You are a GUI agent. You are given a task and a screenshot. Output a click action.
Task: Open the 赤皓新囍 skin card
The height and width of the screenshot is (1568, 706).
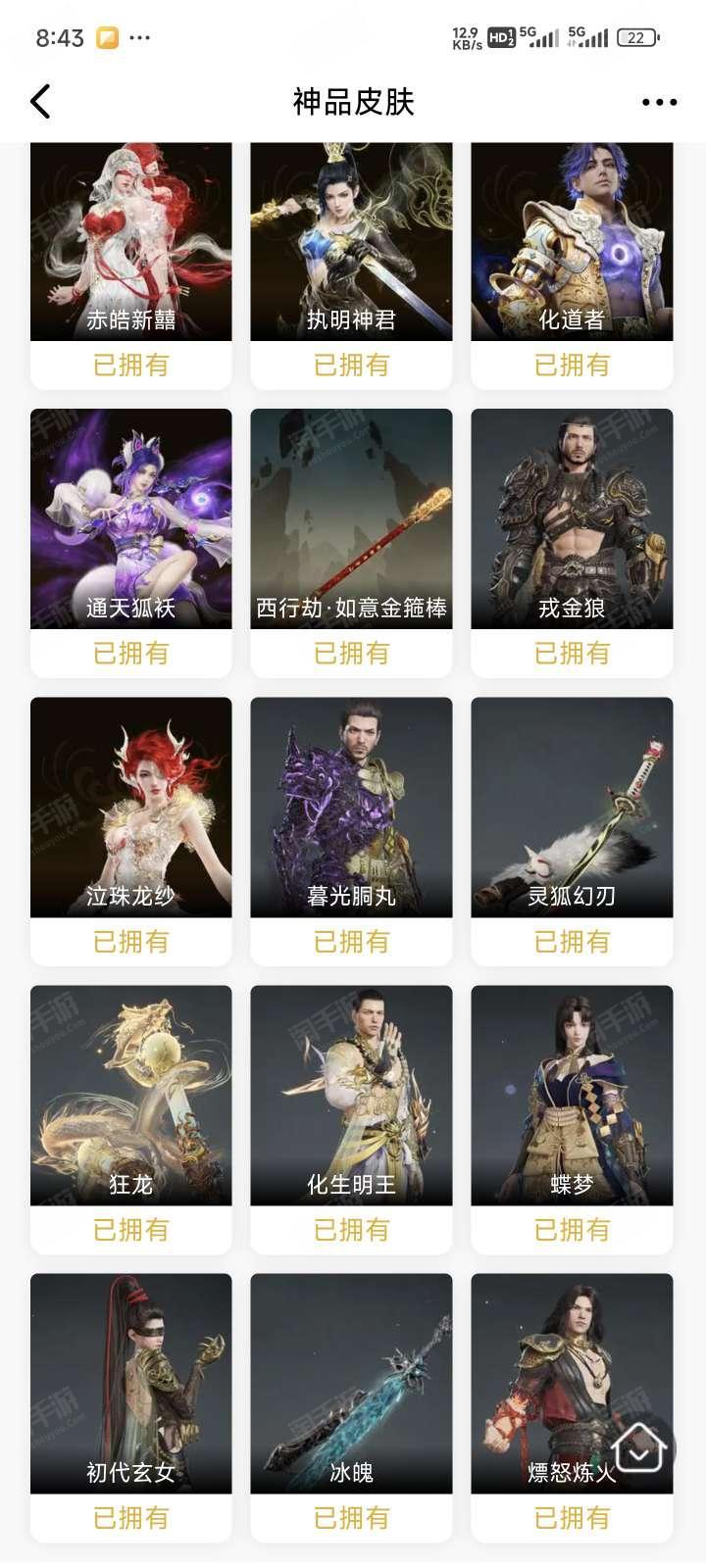point(131,266)
